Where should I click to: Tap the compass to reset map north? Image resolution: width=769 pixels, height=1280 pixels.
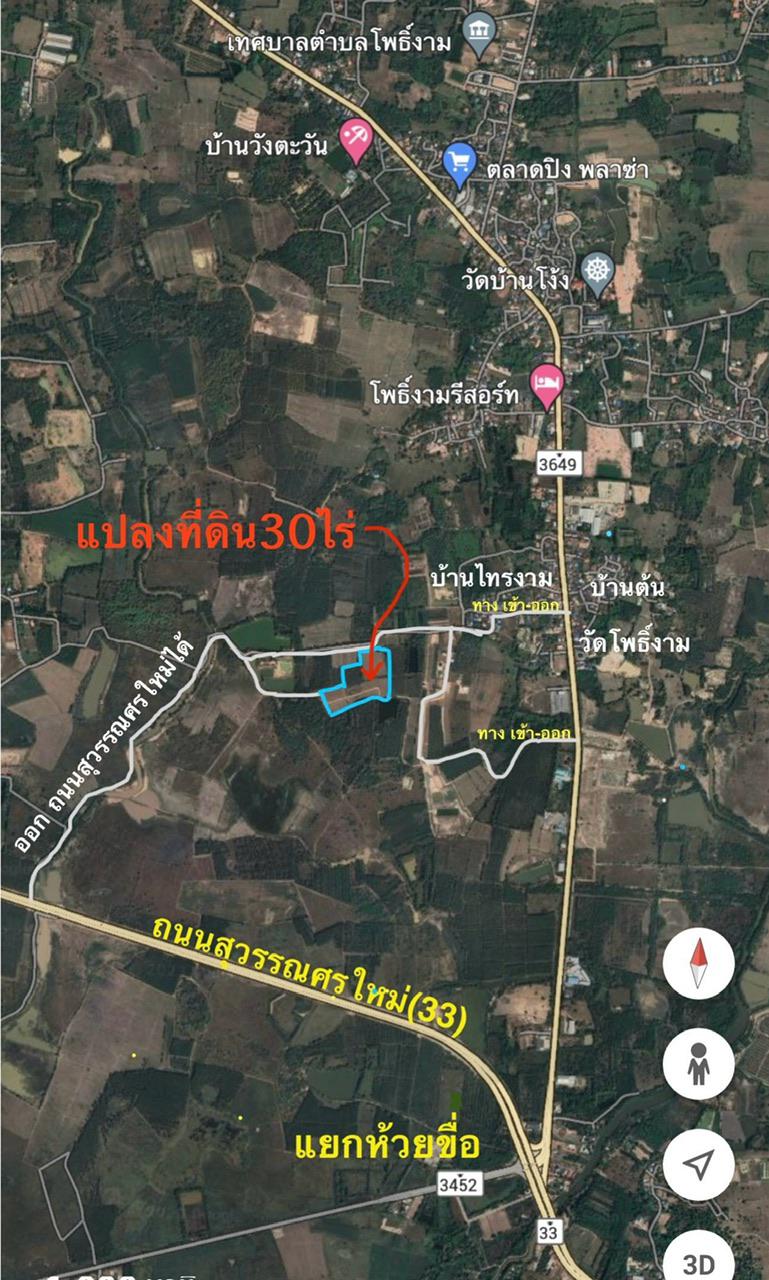pyautogui.click(x=698, y=963)
